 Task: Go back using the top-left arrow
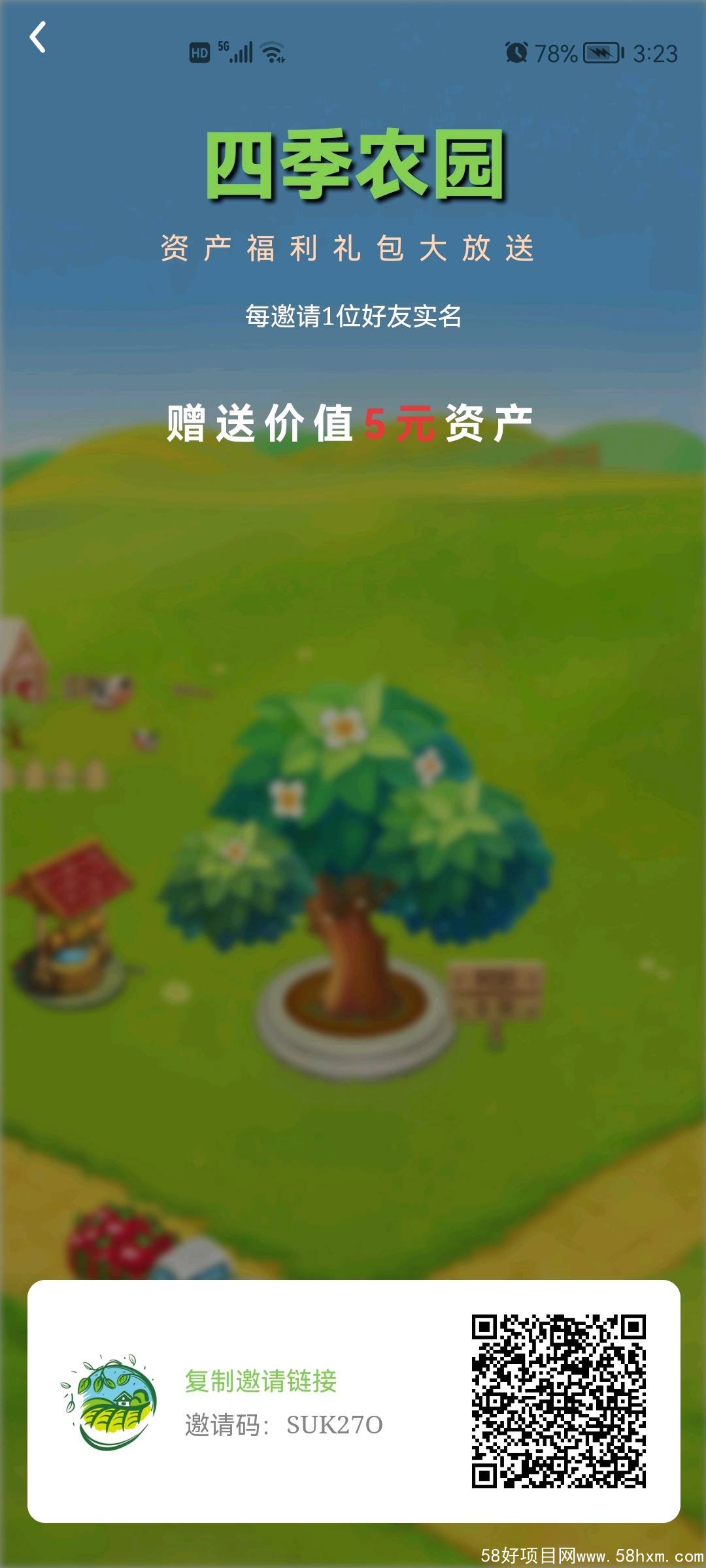point(38,37)
